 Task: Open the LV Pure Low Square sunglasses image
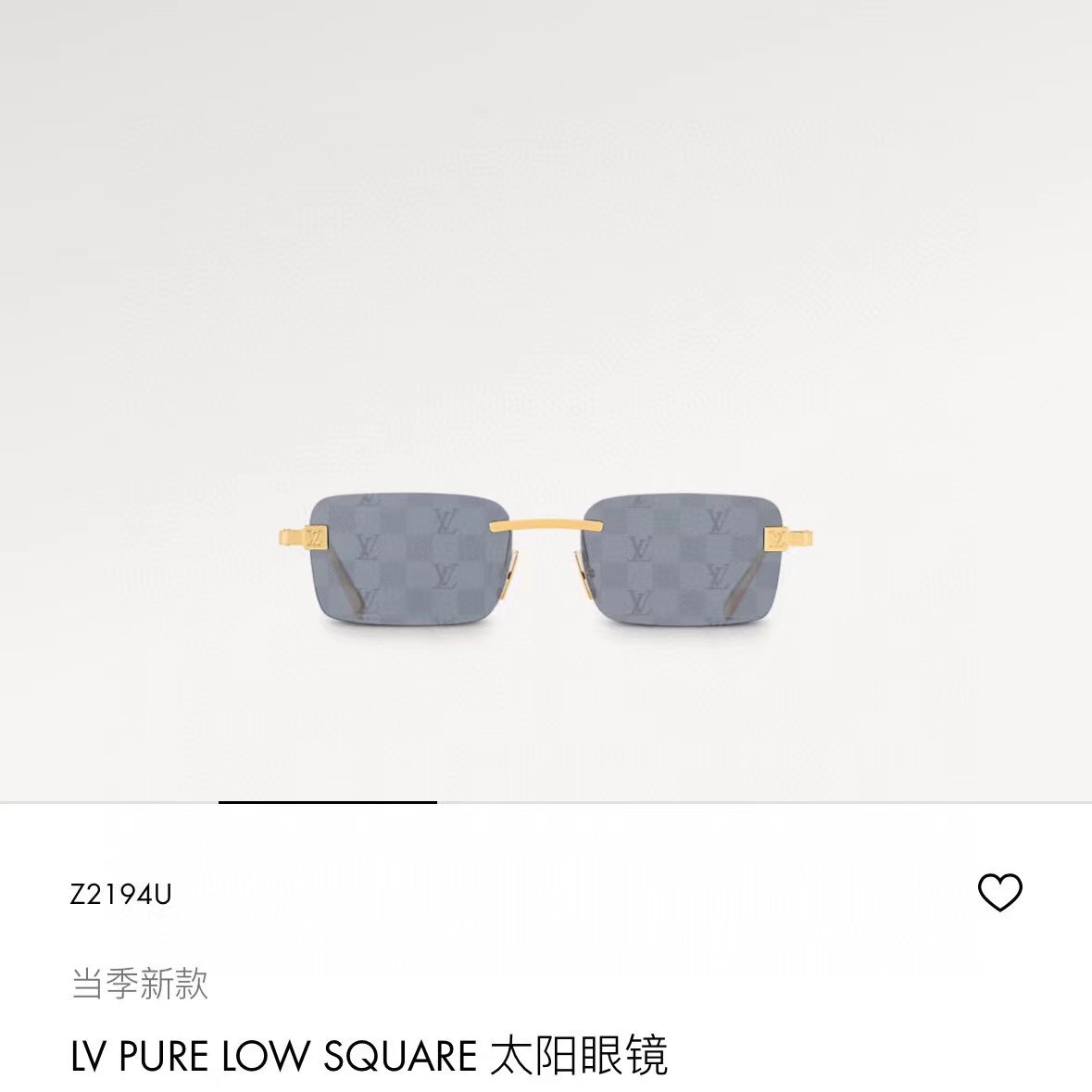coord(546,563)
